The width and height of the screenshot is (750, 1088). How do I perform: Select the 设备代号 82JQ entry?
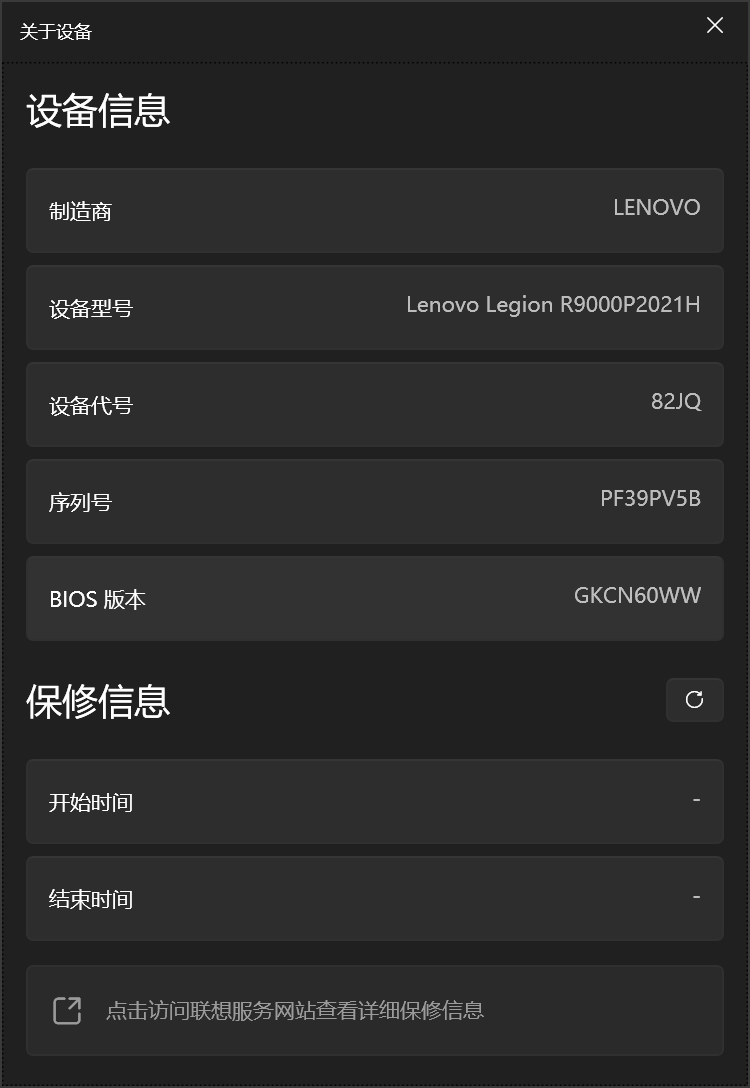tap(375, 404)
